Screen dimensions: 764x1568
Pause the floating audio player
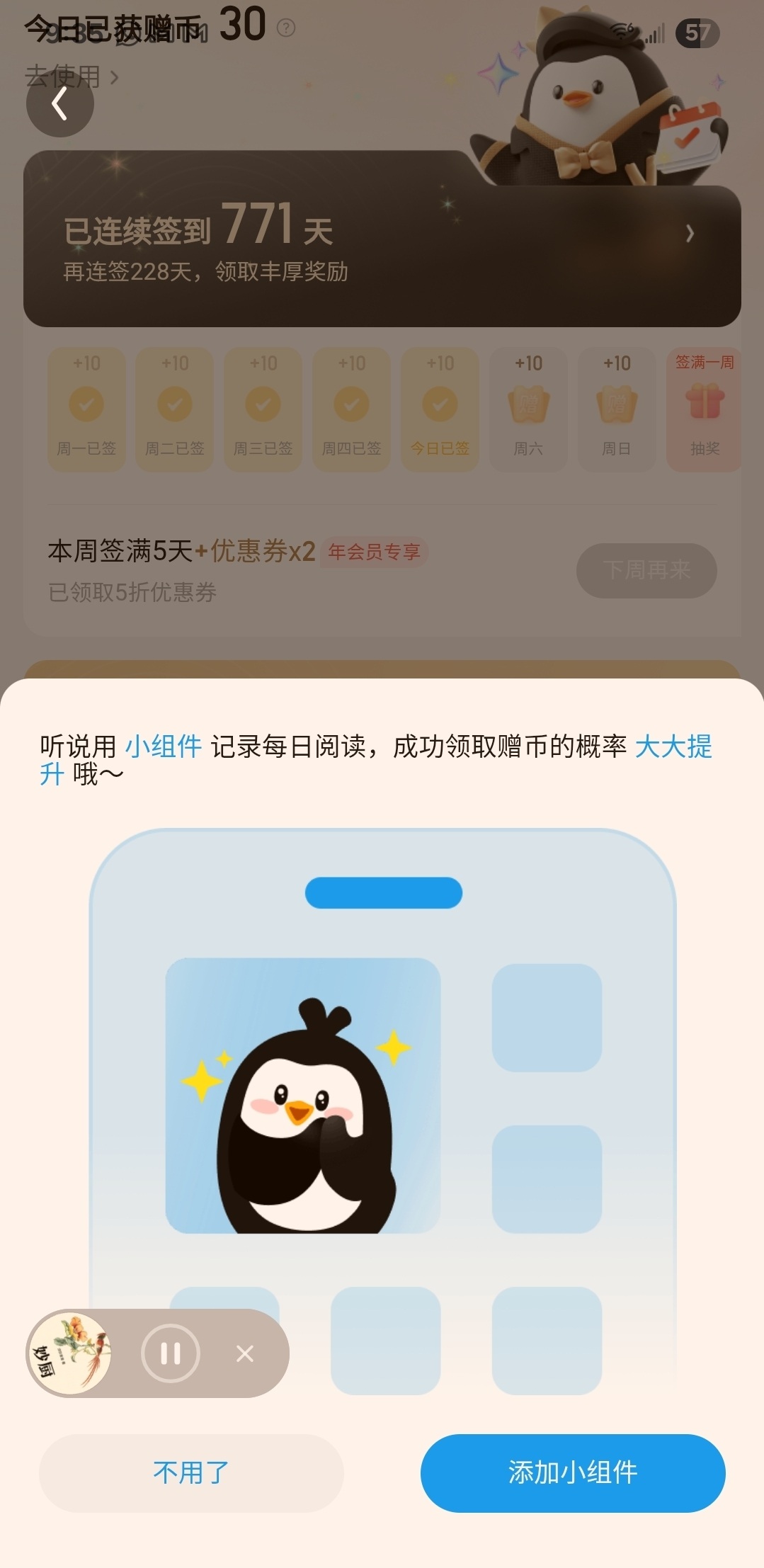point(171,1353)
